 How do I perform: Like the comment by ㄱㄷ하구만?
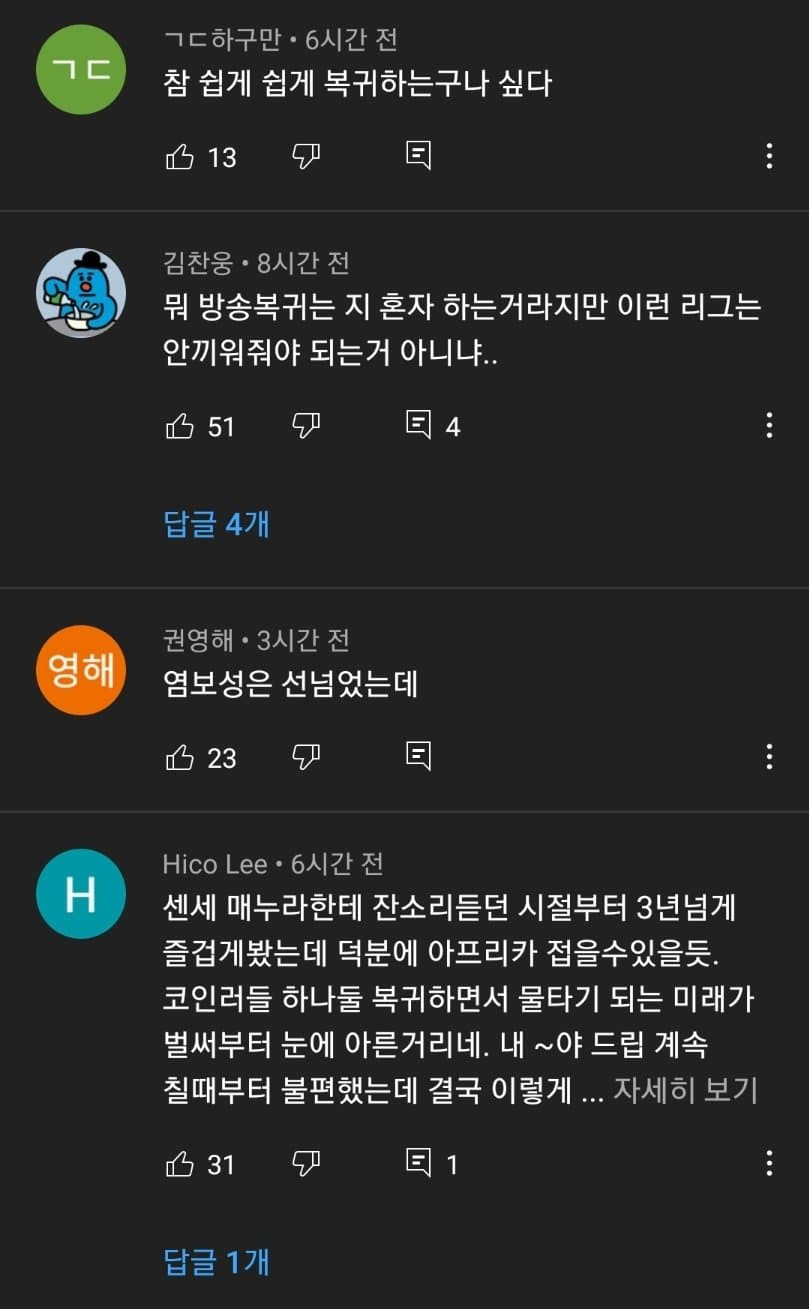tap(180, 156)
